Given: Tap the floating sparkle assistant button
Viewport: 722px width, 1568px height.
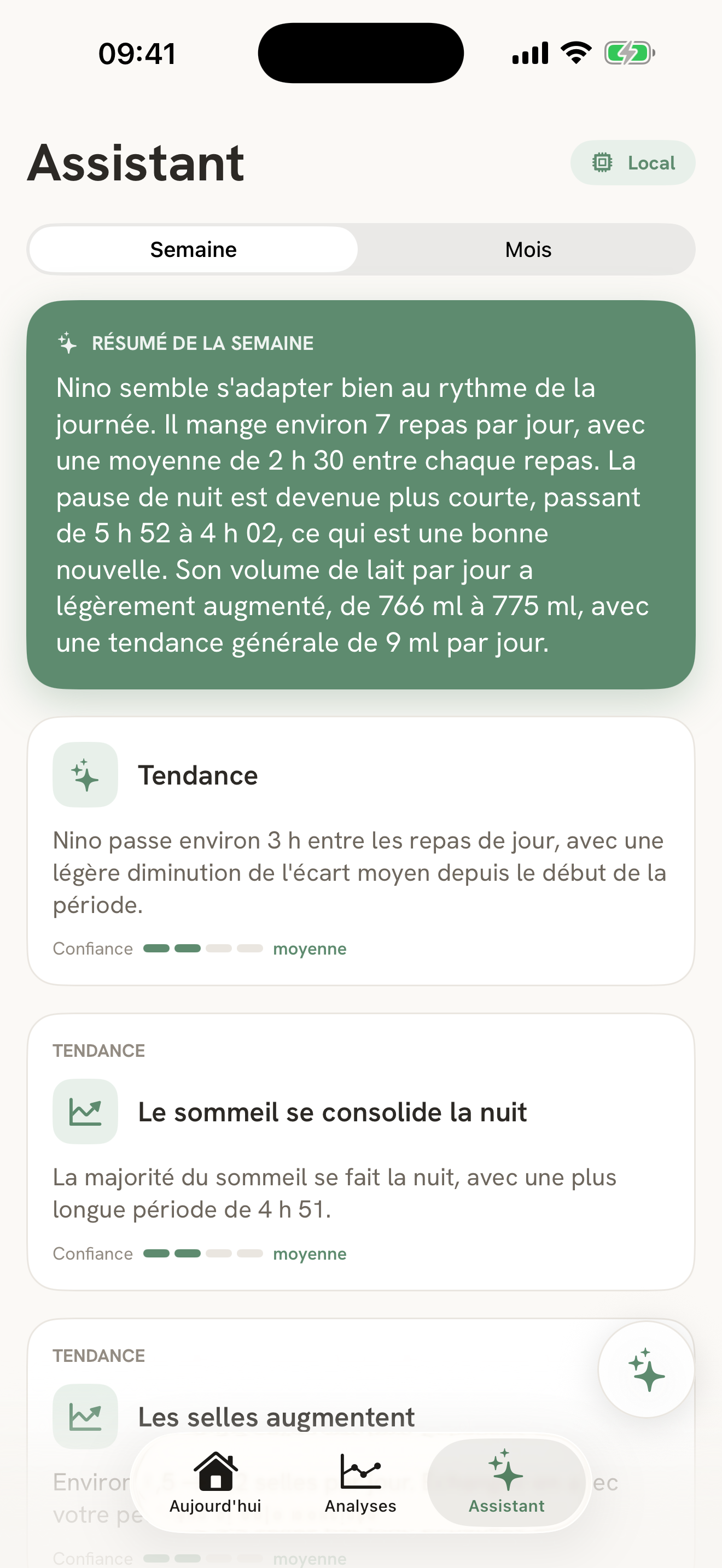Looking at the screenshot, I should point(646,1370).
